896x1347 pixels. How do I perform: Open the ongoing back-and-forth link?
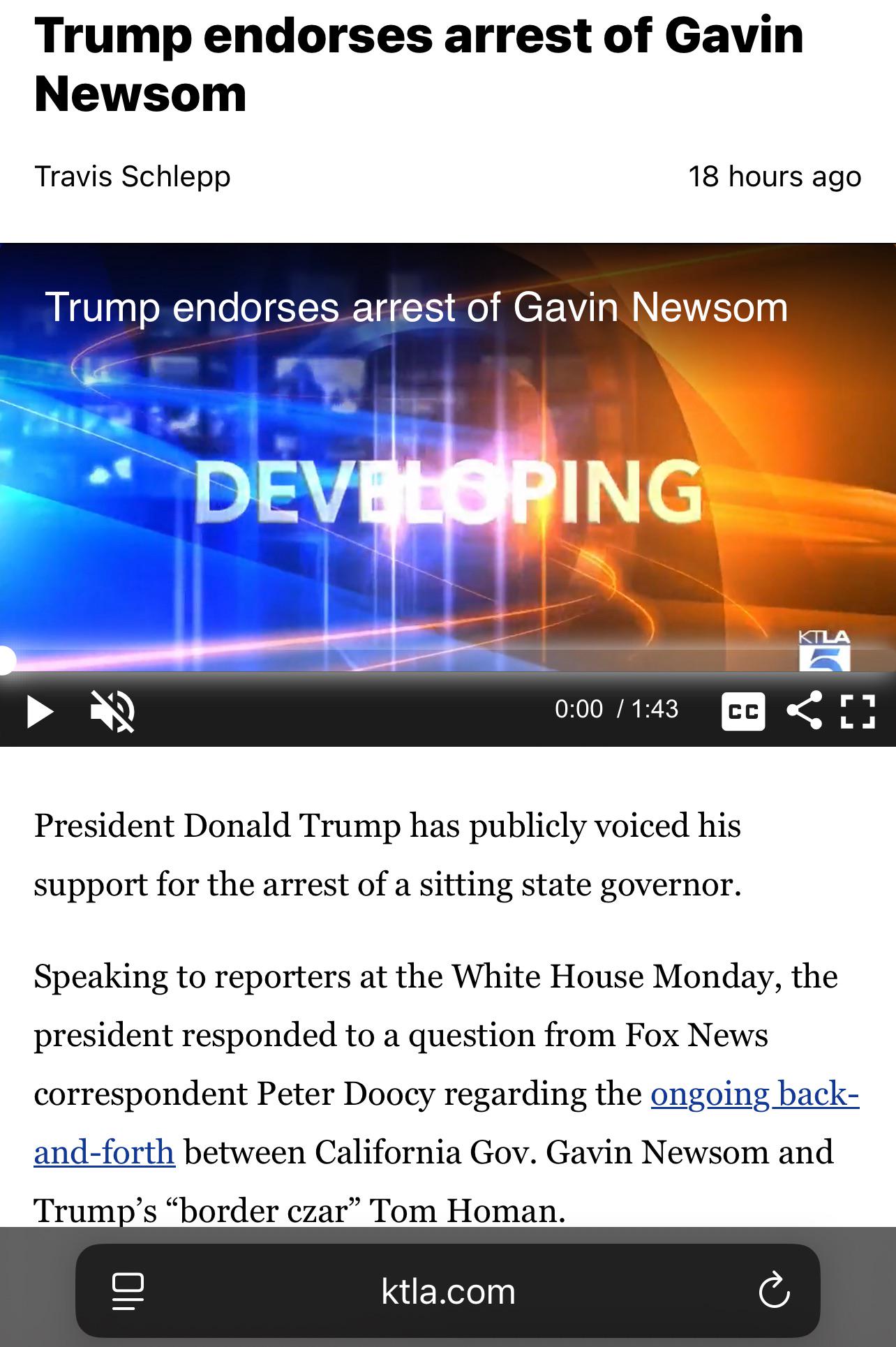click(x=754, y=1094)
